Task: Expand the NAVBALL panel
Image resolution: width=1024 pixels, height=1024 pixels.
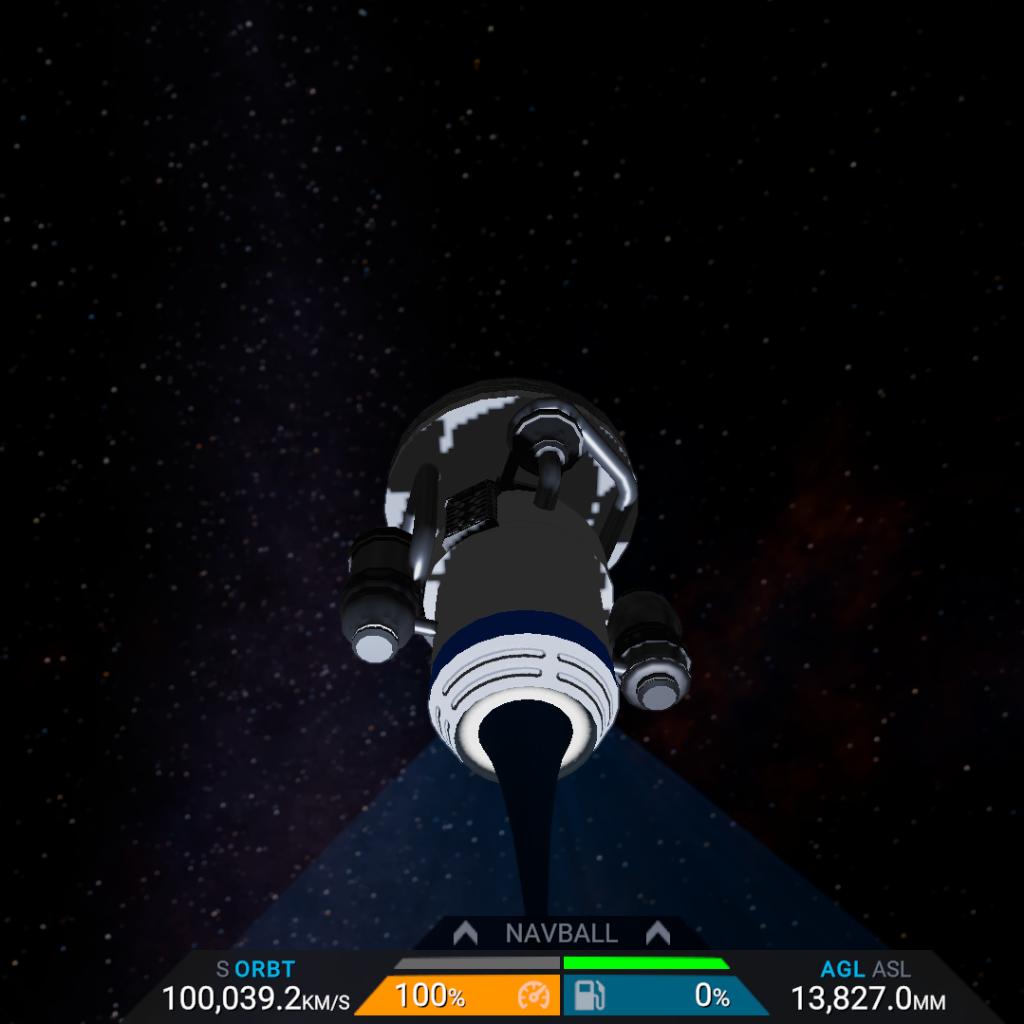Action: [561, 934]
